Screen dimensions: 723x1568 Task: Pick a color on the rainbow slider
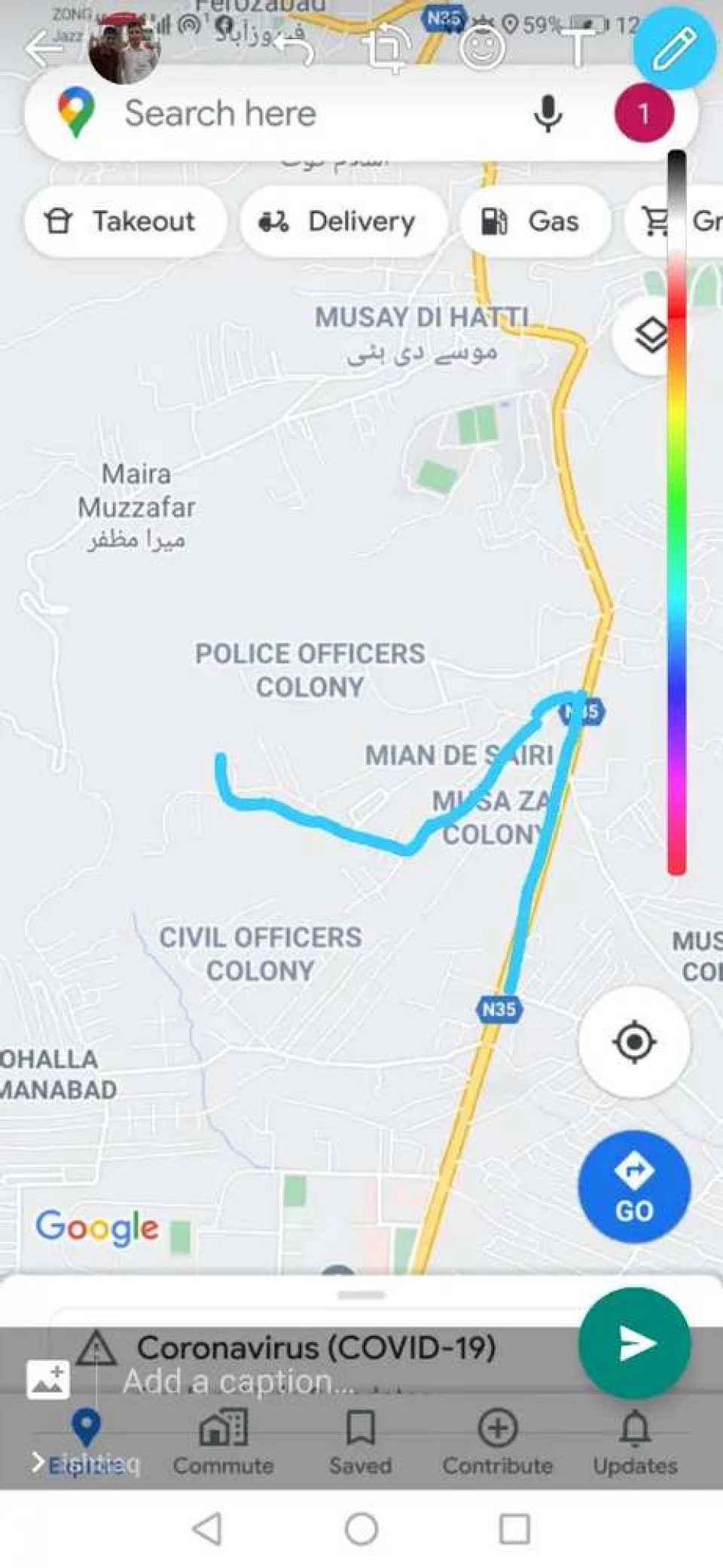[x=676, y=512]
